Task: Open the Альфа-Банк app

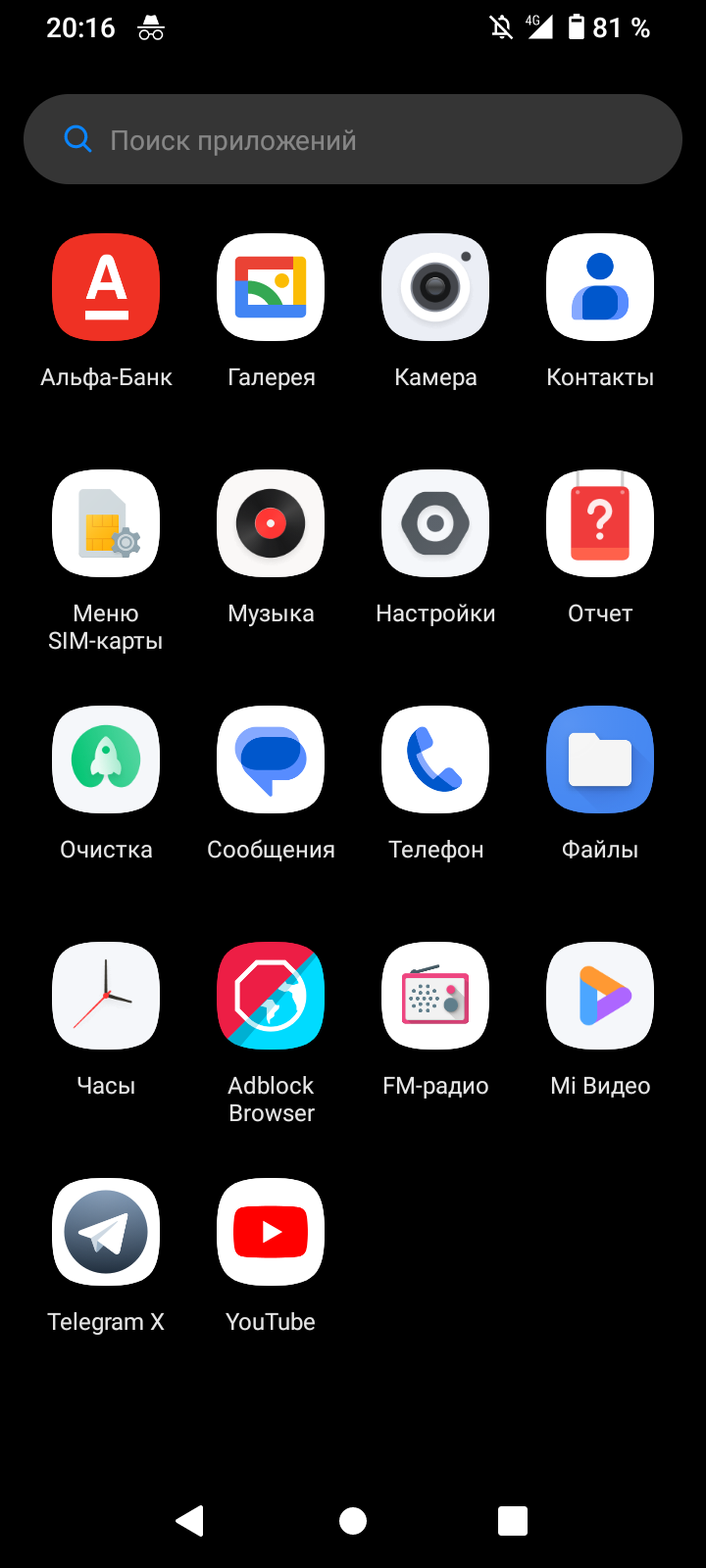Action: click(106, 287)
